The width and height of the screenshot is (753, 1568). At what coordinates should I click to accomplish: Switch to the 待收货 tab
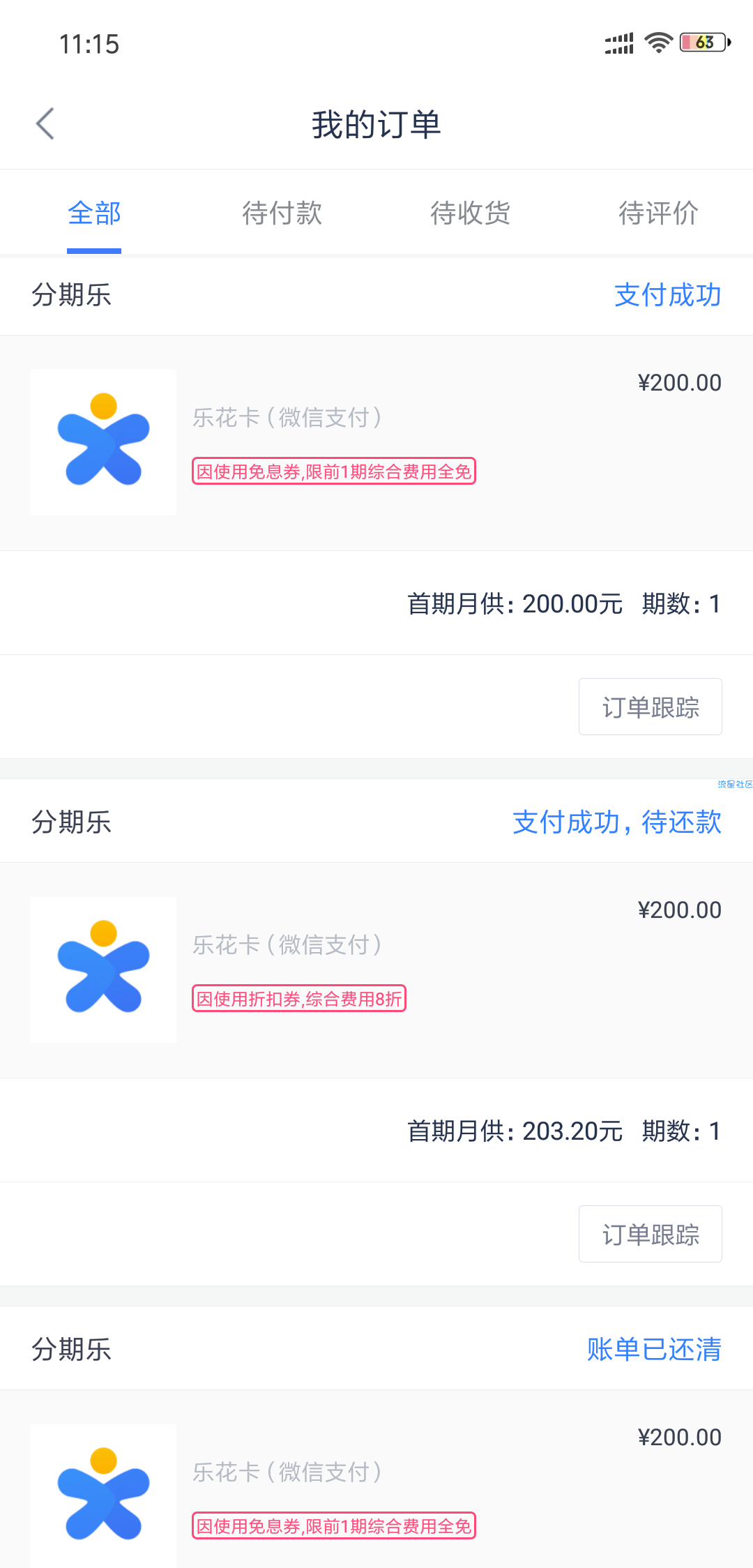click(470, 213)
